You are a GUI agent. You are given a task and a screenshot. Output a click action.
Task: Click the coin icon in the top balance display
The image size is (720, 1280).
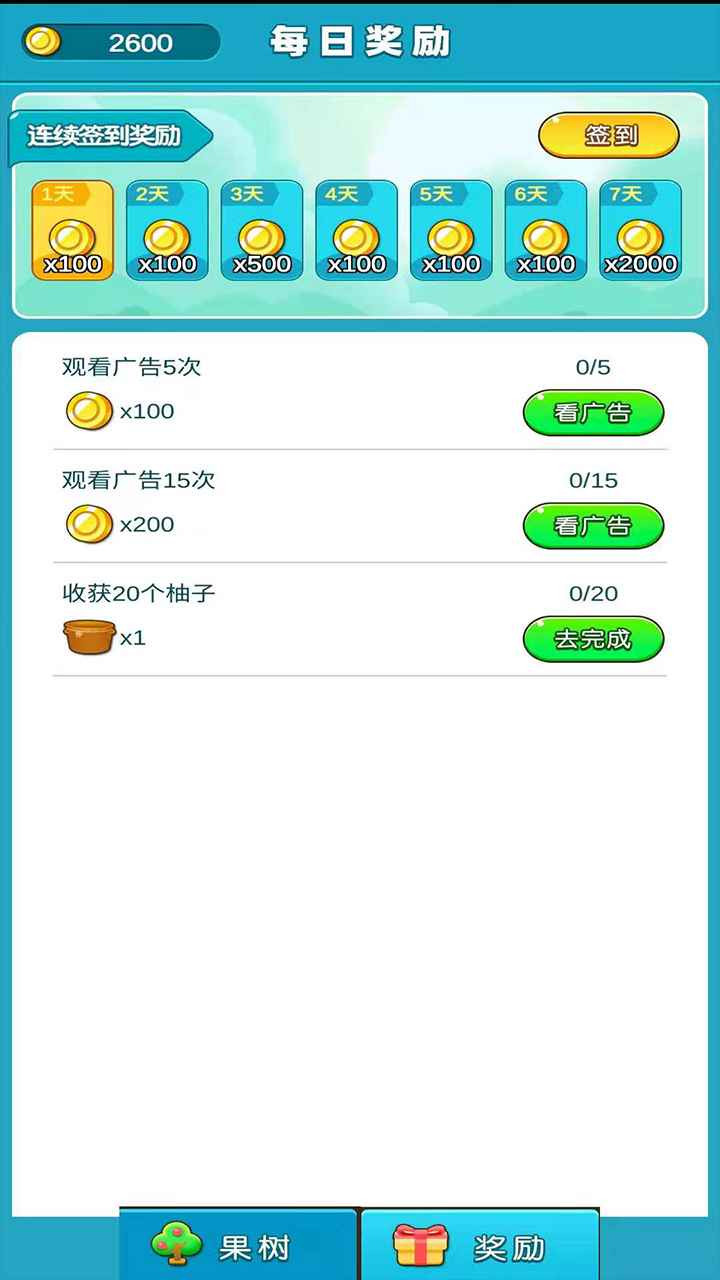(x=42, y=42)
